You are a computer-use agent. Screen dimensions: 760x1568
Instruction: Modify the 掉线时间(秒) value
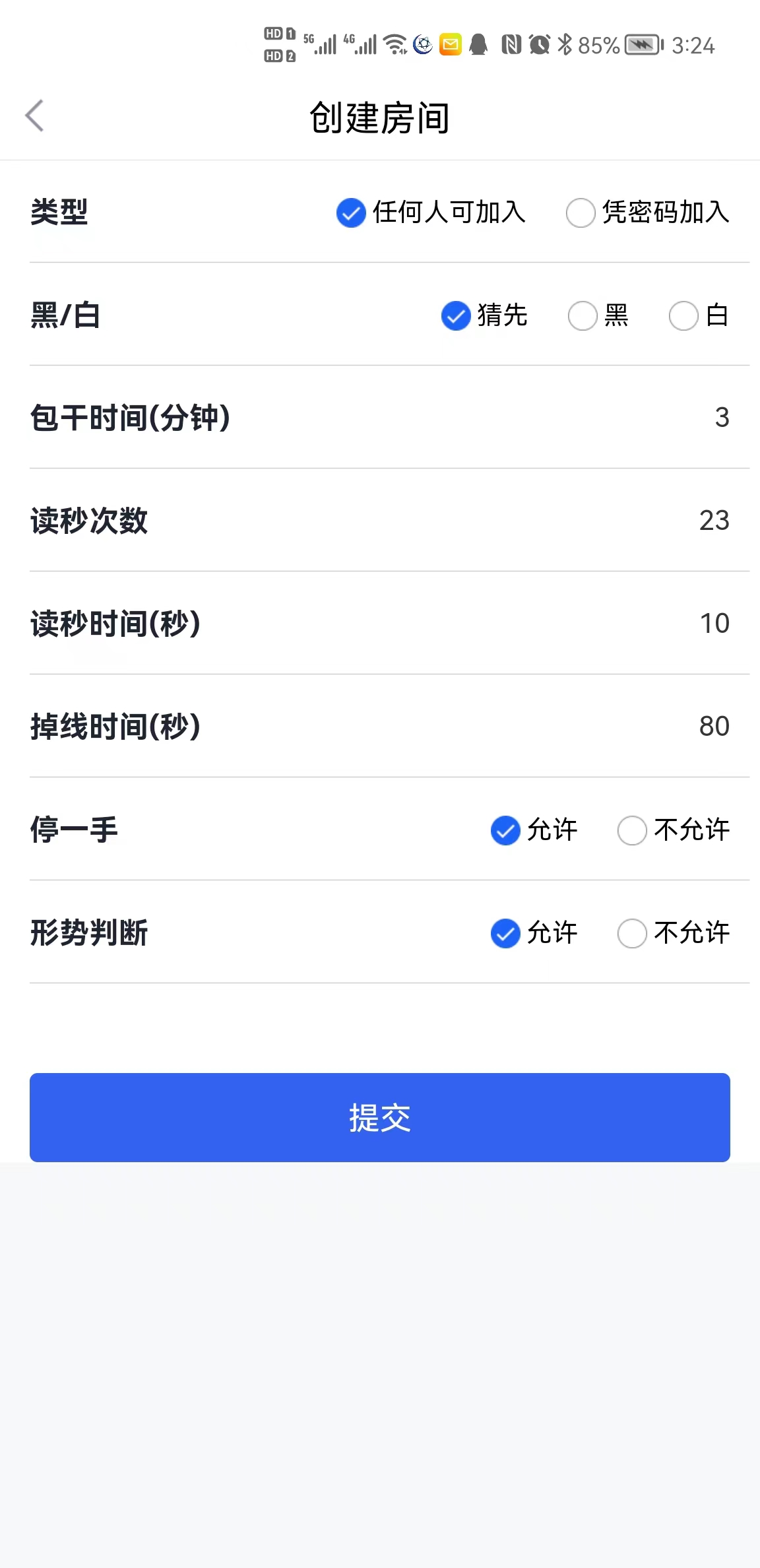tap(714, 726)
